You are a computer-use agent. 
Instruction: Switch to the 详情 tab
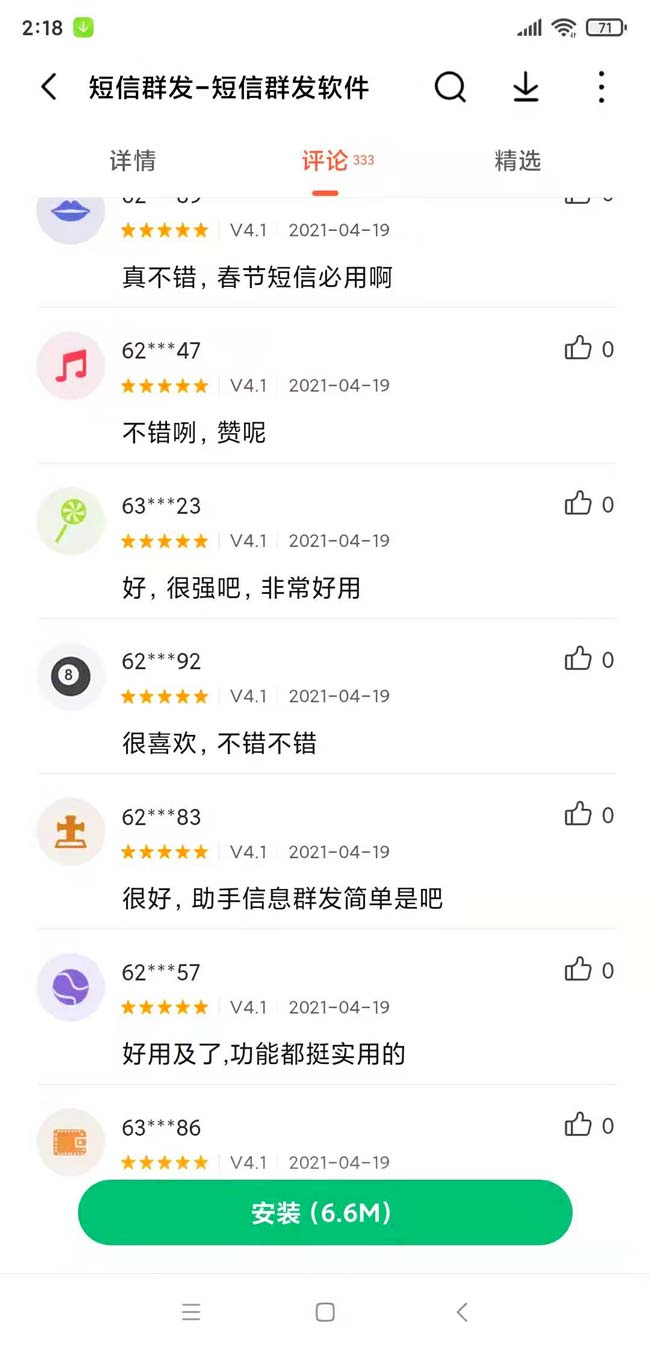tap(132, 161)
